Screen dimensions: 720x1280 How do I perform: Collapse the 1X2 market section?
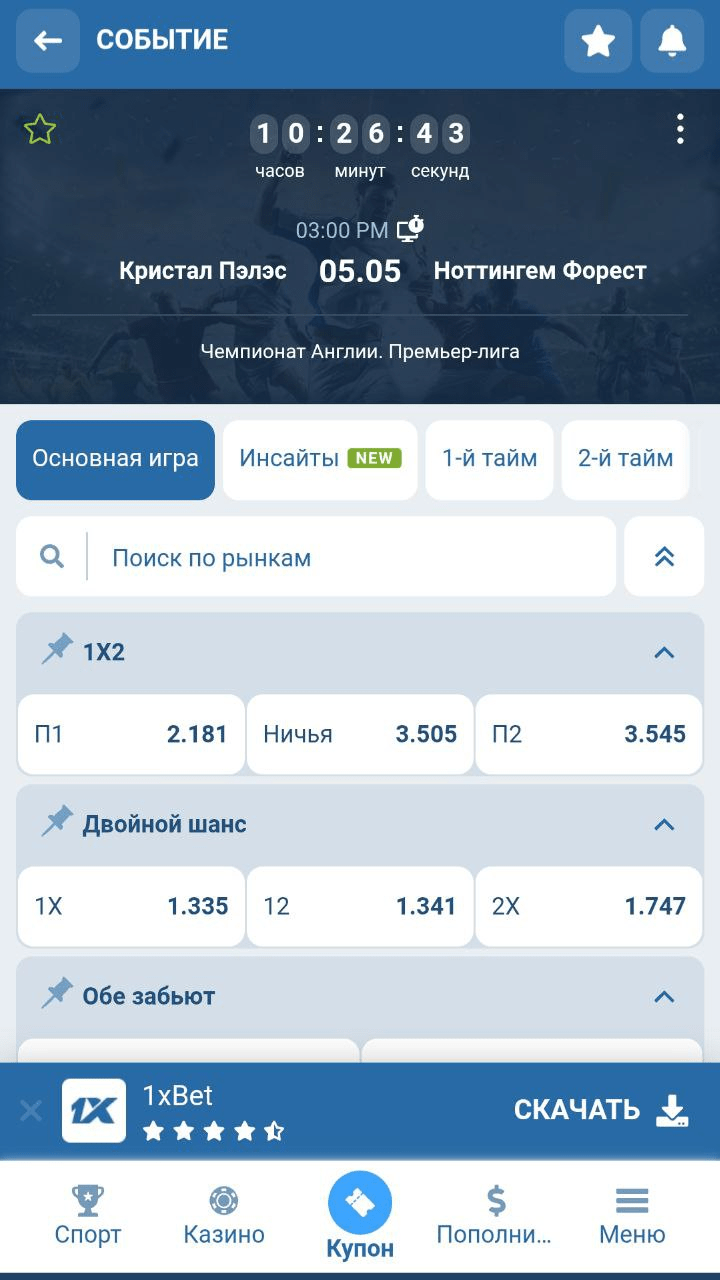pyautogui.click(x=664, y=653)
